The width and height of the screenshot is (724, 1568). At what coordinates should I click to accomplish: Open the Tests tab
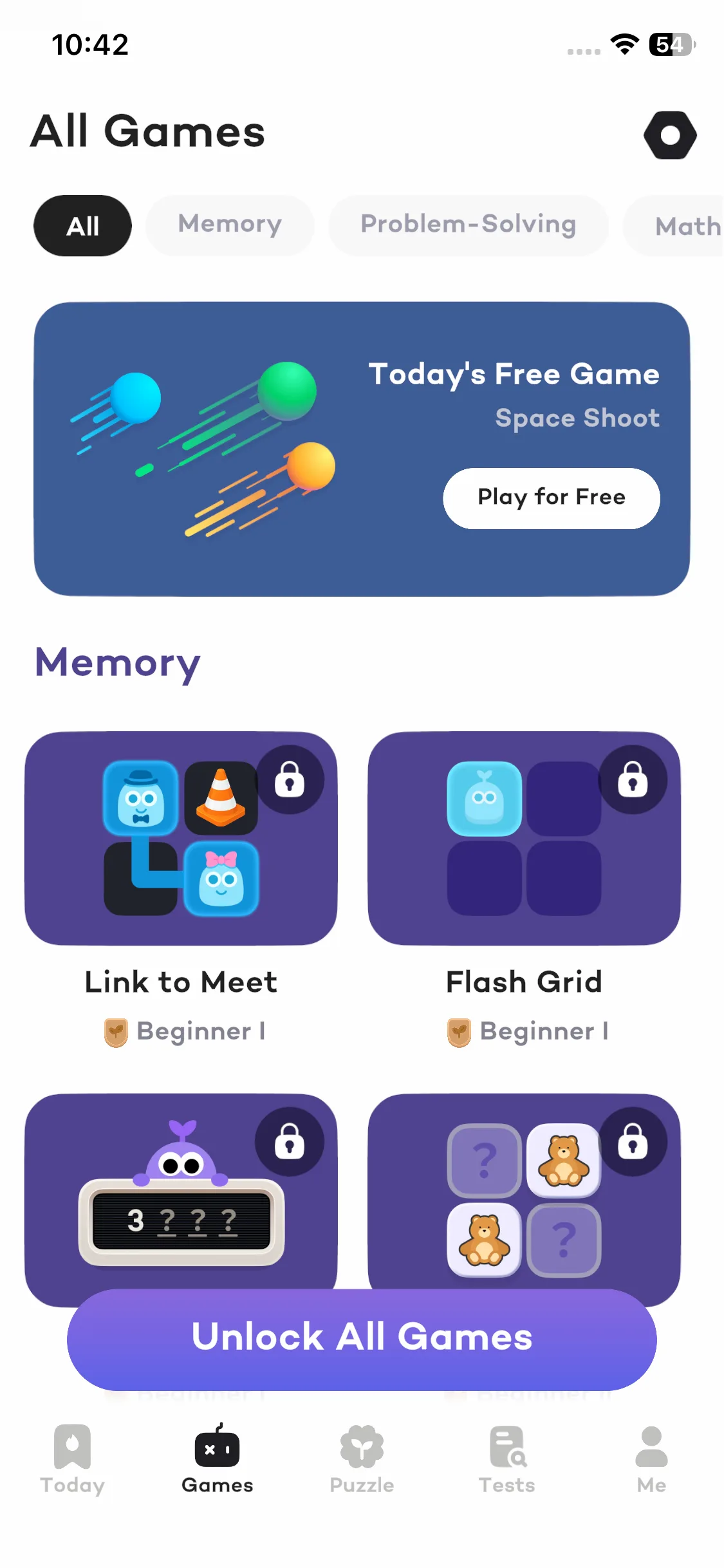click(506, 1459)
